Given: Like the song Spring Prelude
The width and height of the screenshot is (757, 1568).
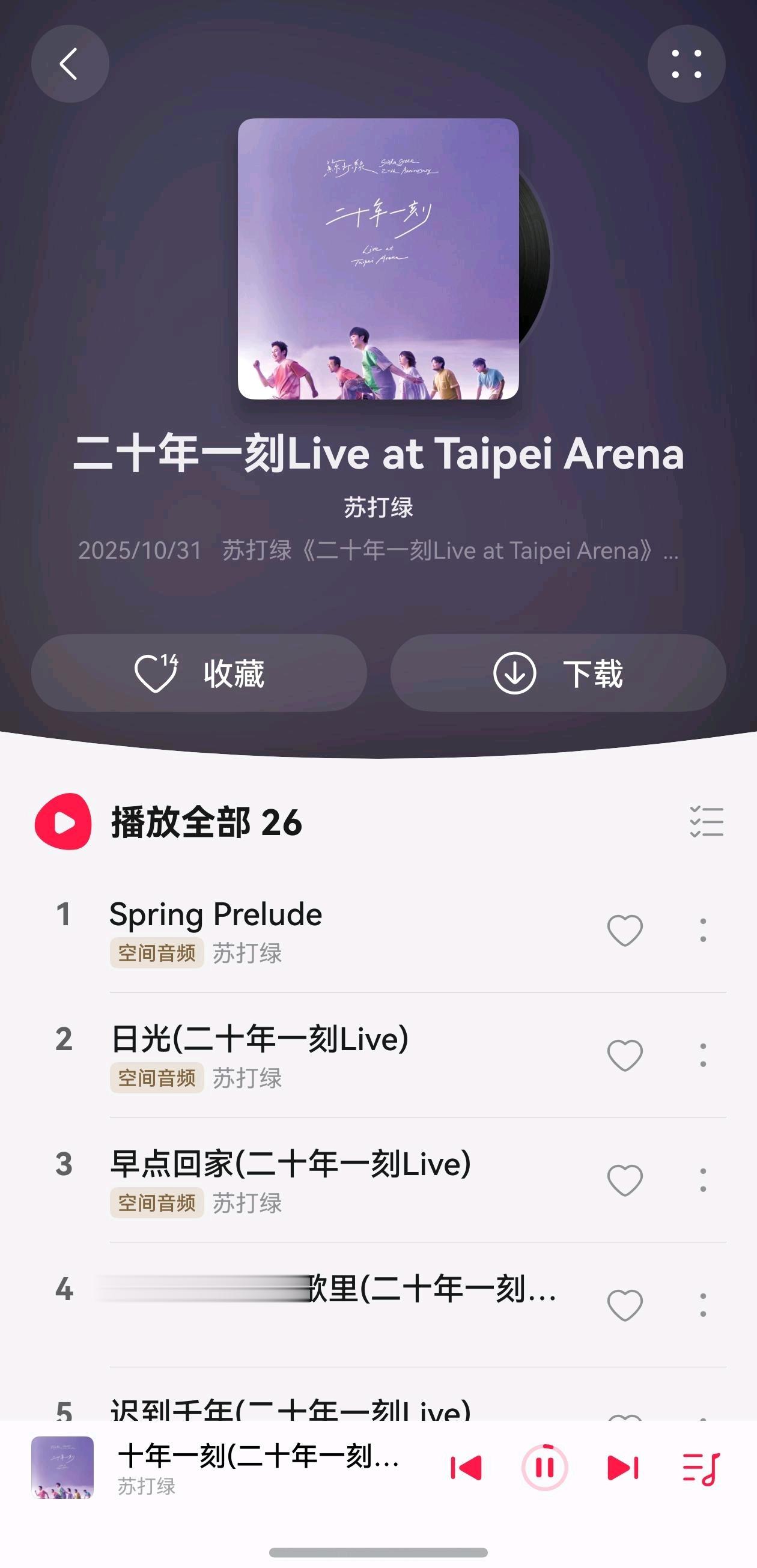Looking at the screenshot, I should [x=625, y=930].
